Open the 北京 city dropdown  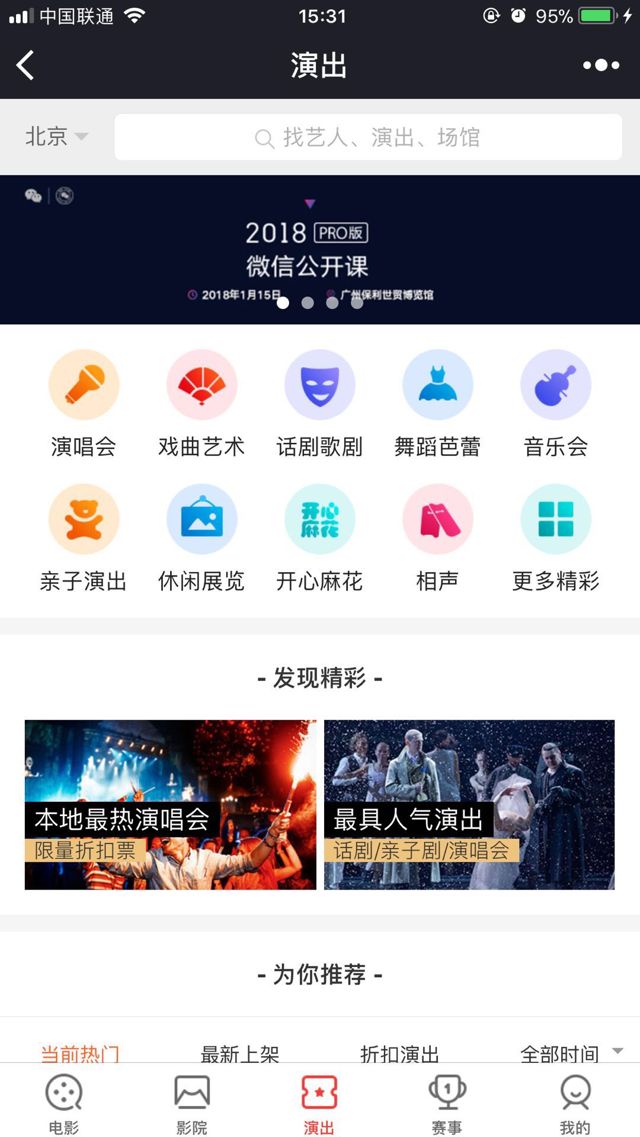pos(56,137)
